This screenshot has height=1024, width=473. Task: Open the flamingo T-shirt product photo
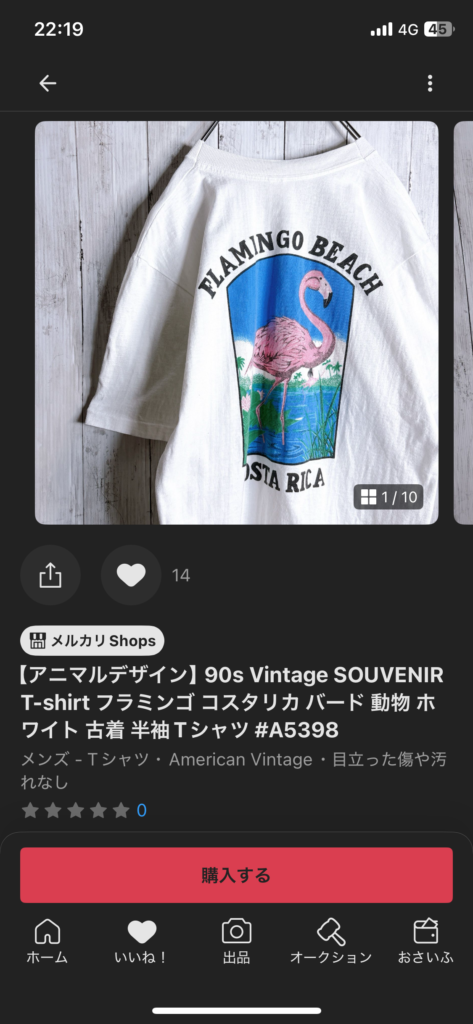(236, 323)
